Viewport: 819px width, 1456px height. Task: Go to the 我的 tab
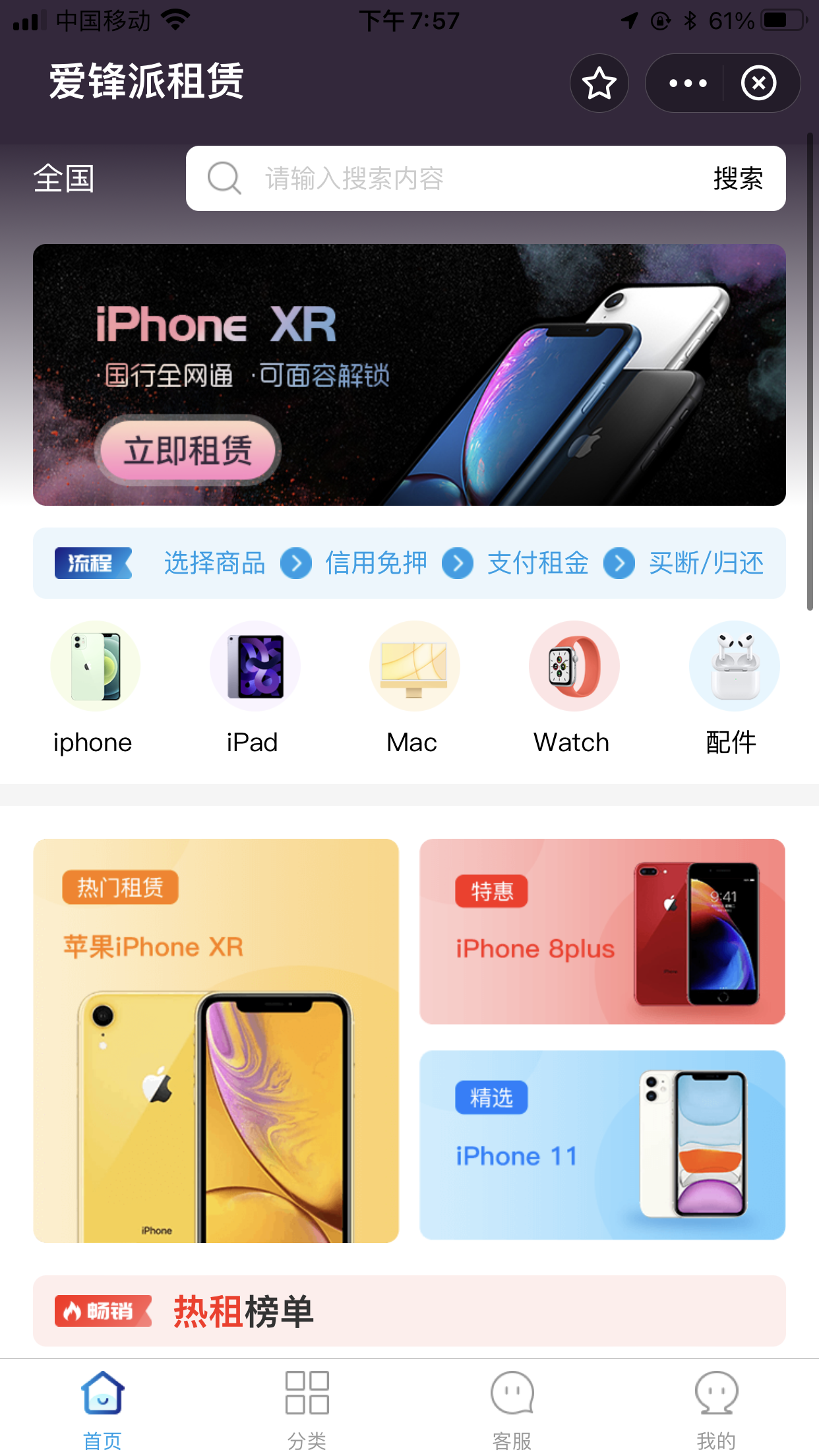click(716, 1408)
